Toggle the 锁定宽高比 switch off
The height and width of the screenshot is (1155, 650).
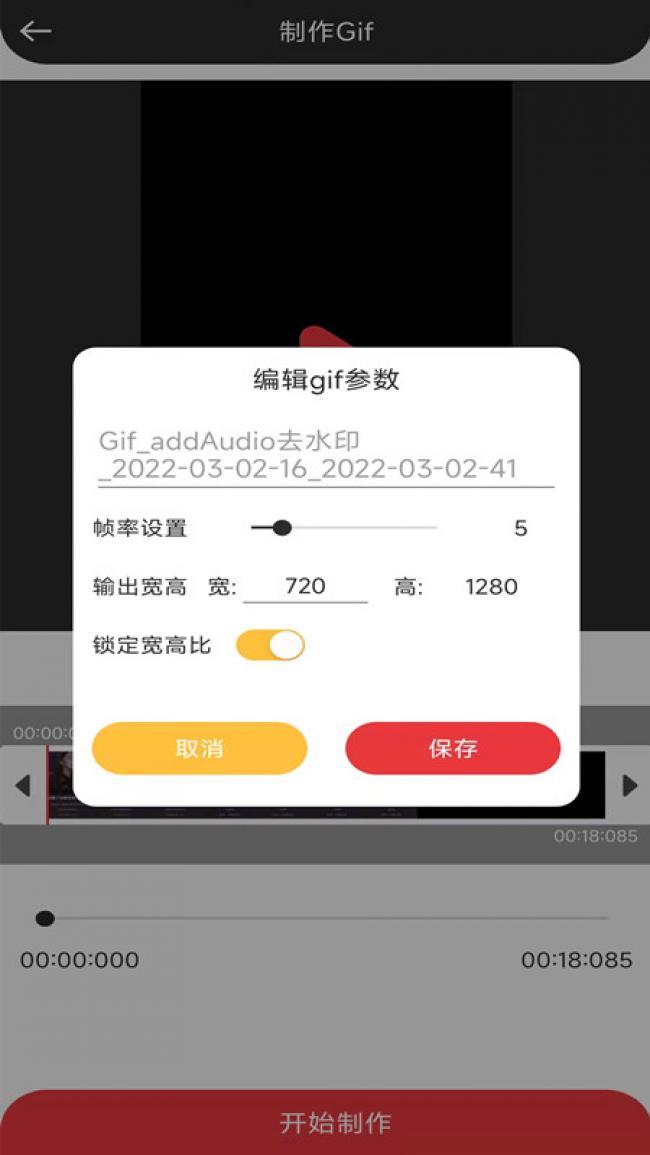coord(270,645)
